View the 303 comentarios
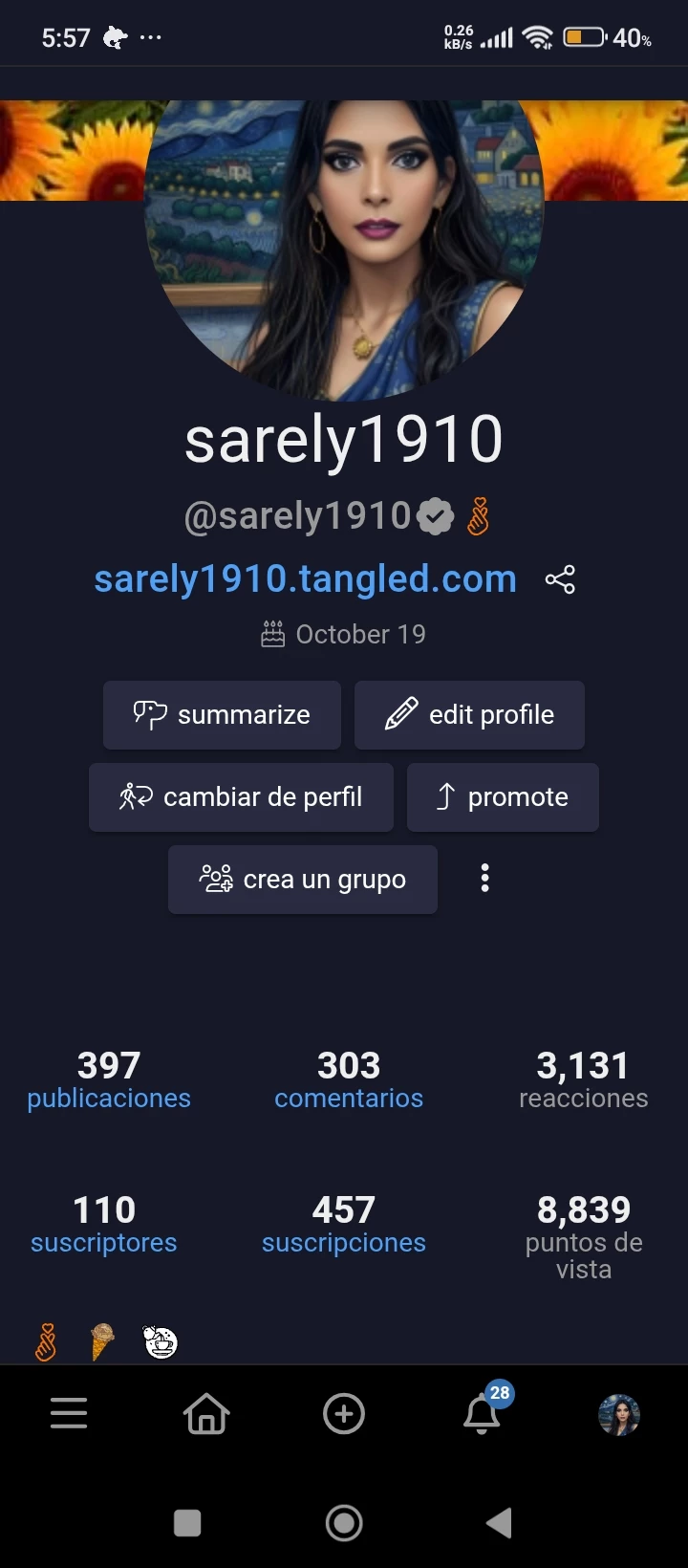Screen dimensions: 688x1568 (x=349, y=1080)
